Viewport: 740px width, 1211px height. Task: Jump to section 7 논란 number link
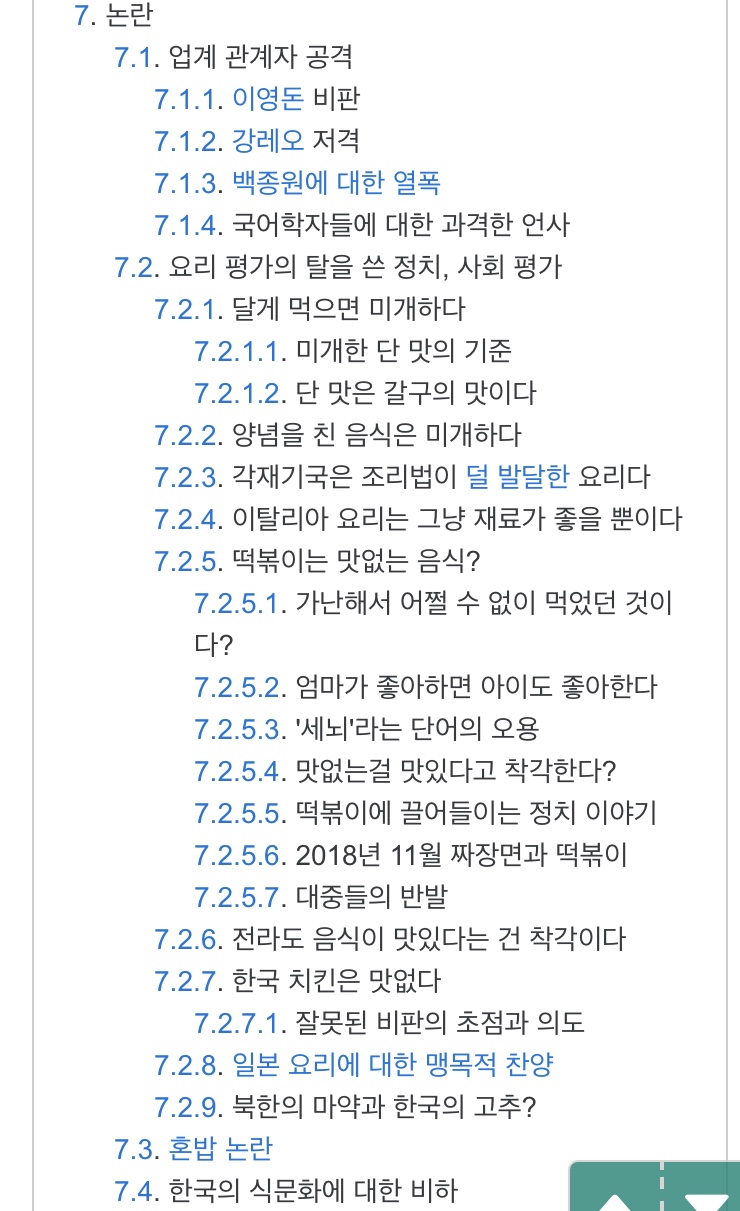coord(86,15)
